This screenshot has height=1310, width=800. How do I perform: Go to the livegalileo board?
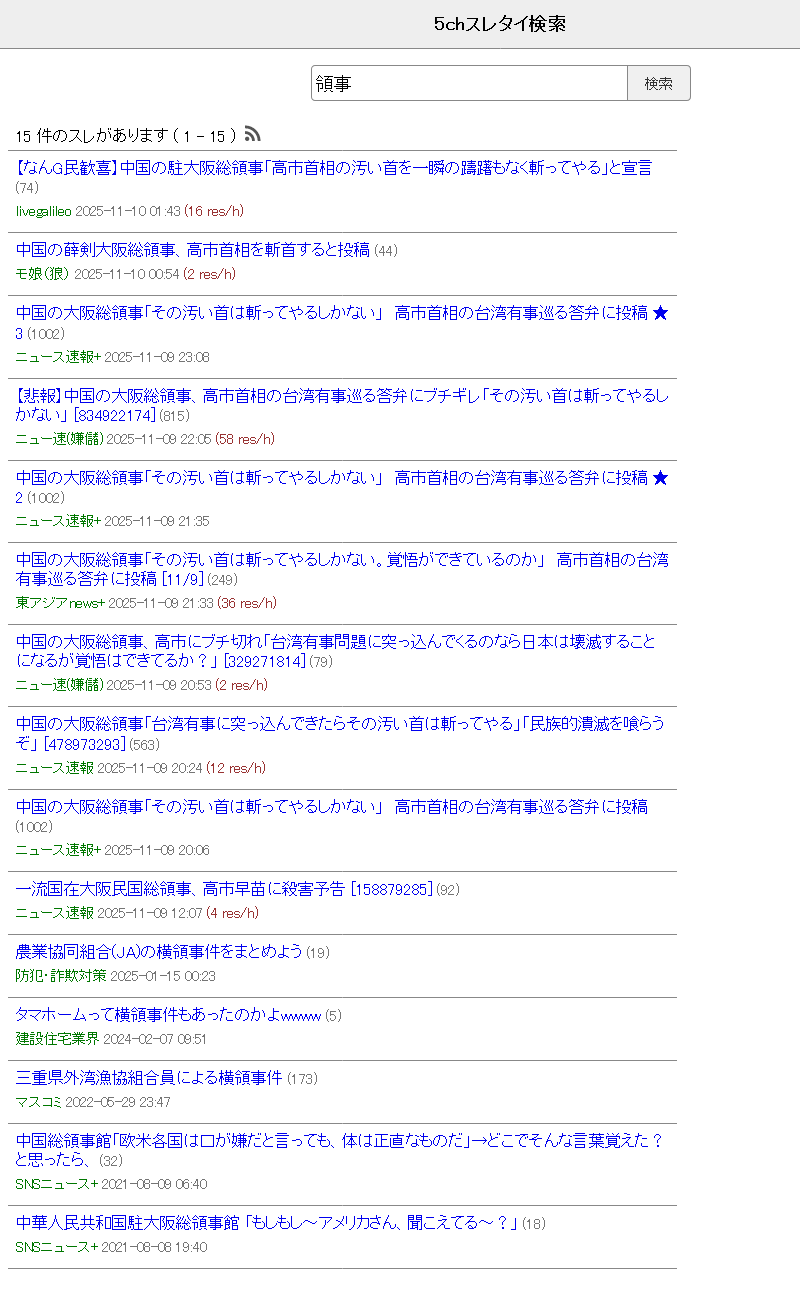[43, 211]
